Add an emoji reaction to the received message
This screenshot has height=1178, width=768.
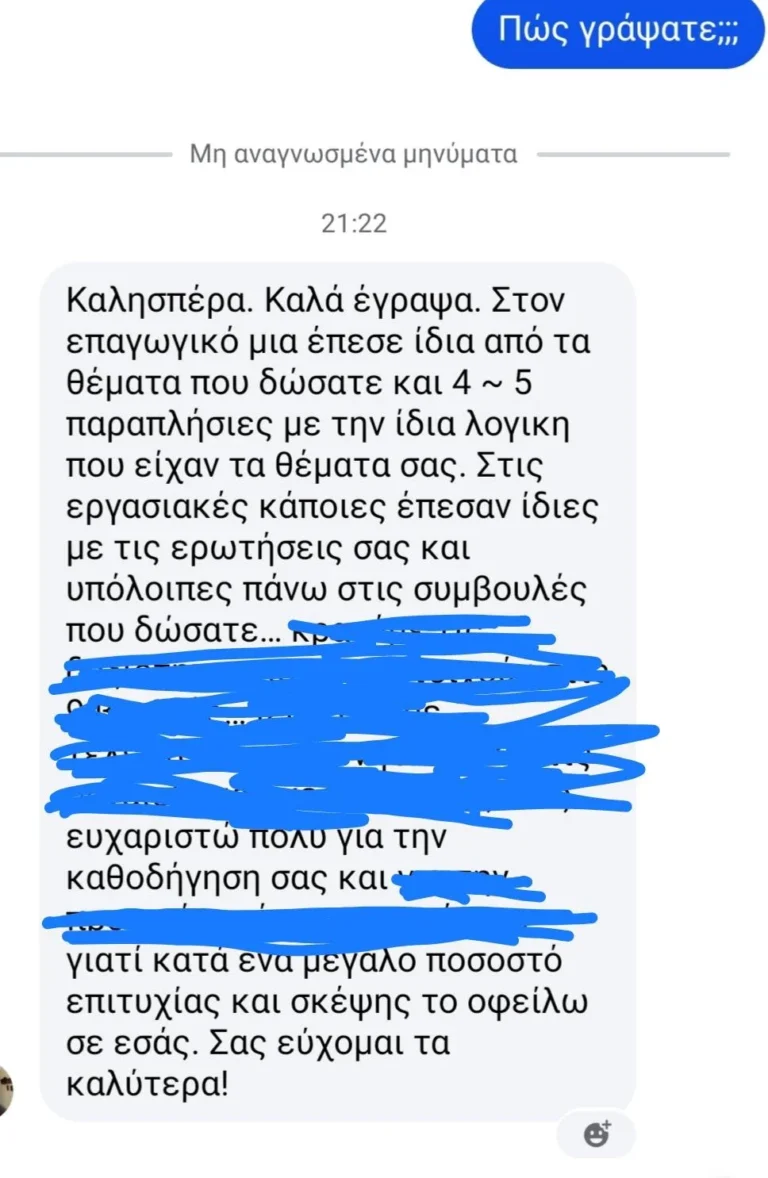pyautogui.click(x=597, y=1133)
